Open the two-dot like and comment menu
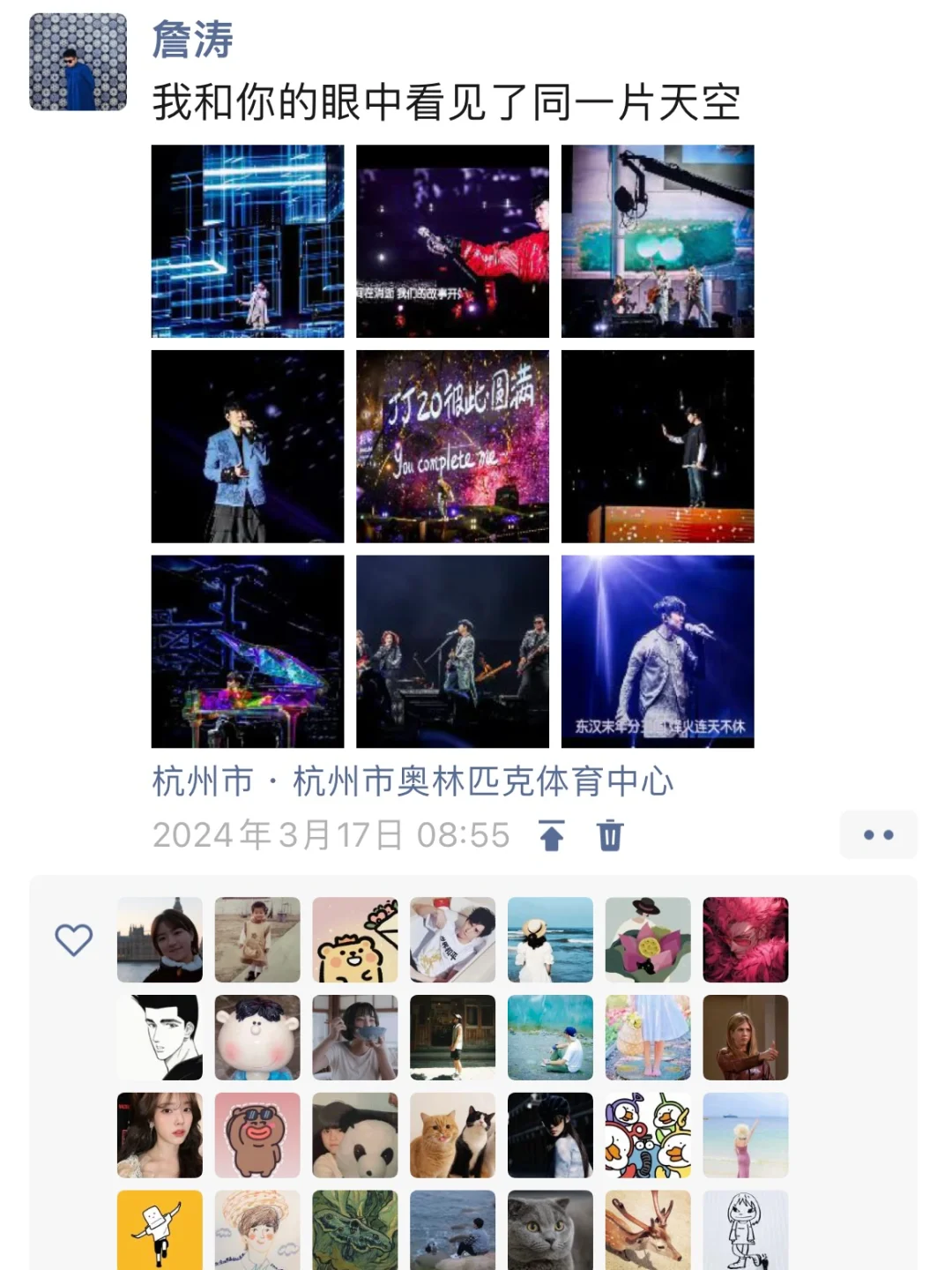The width and height of the screenshot is (952, 1270). tap(878, 835)
